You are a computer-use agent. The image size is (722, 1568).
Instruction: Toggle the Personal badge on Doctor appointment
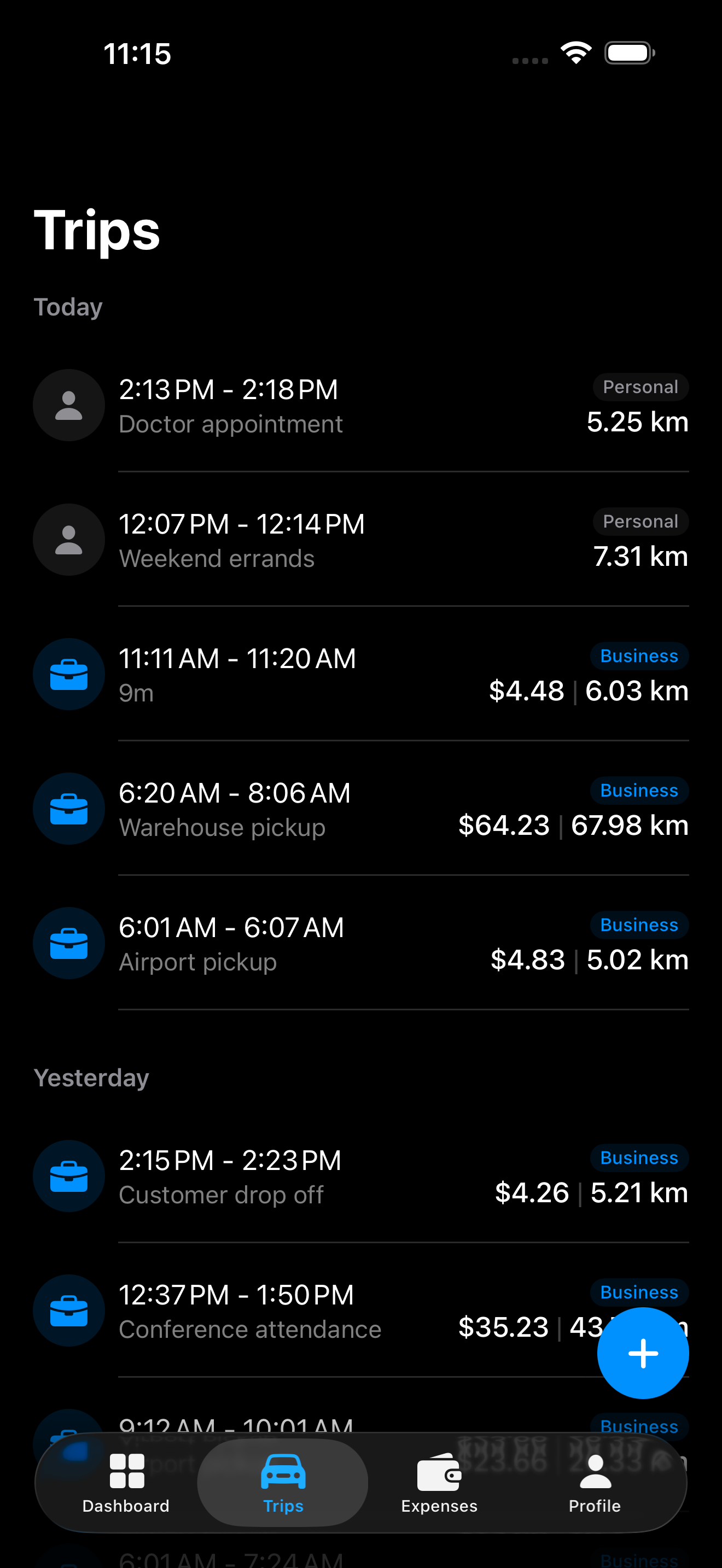tap(641, 387)
